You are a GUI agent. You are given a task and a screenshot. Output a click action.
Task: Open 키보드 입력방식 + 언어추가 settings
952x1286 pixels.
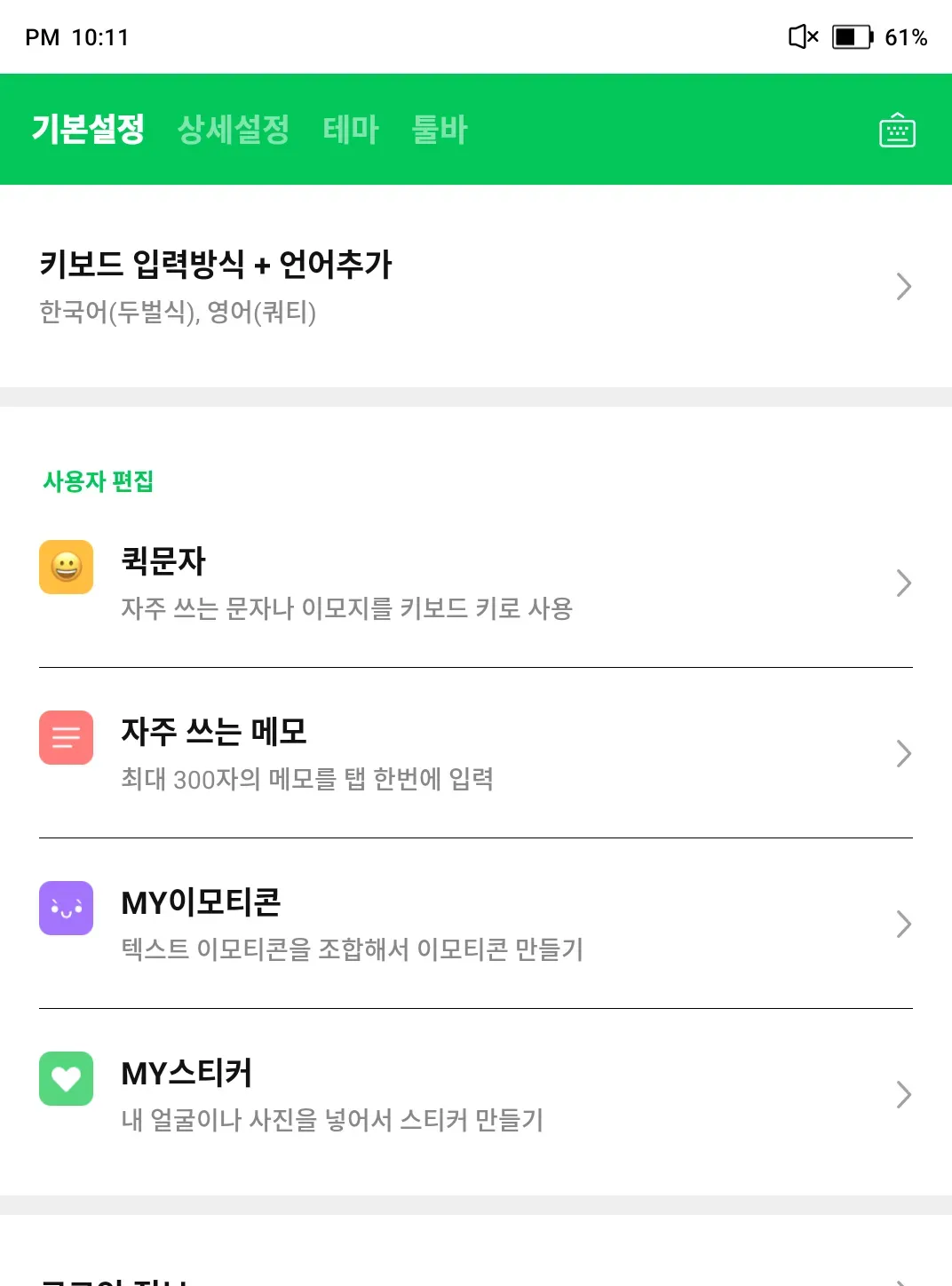click(475, 286)
